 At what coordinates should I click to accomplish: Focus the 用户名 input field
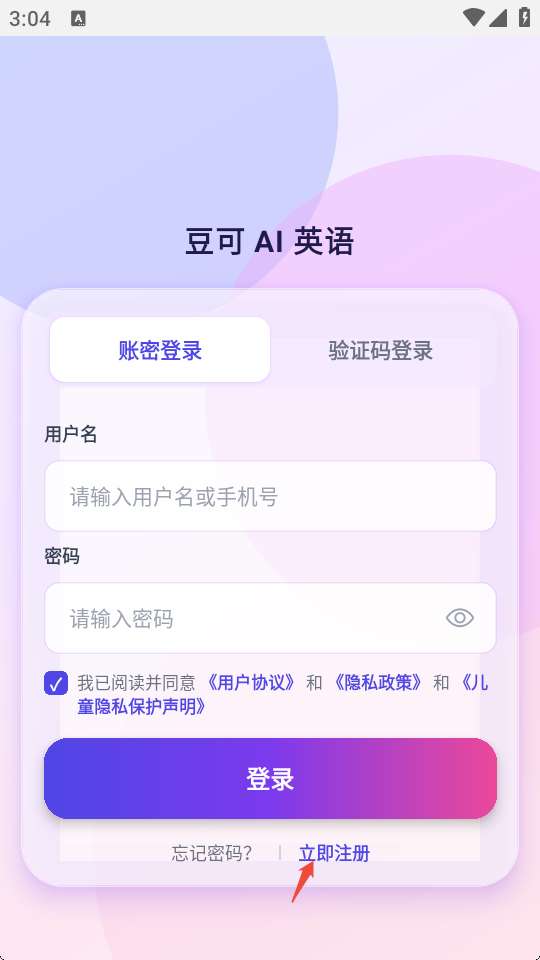pos(270,496)
